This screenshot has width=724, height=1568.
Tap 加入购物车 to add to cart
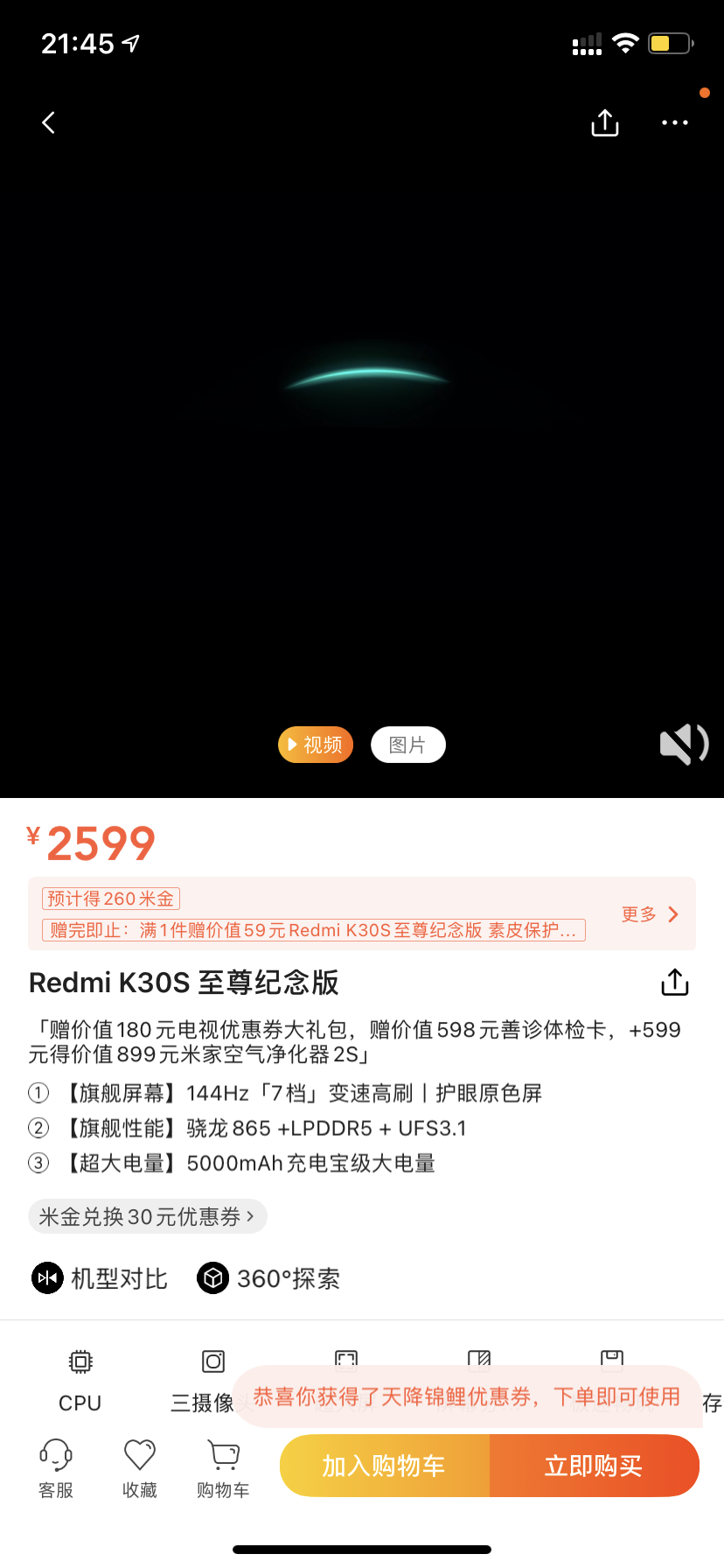point(385,1466)
